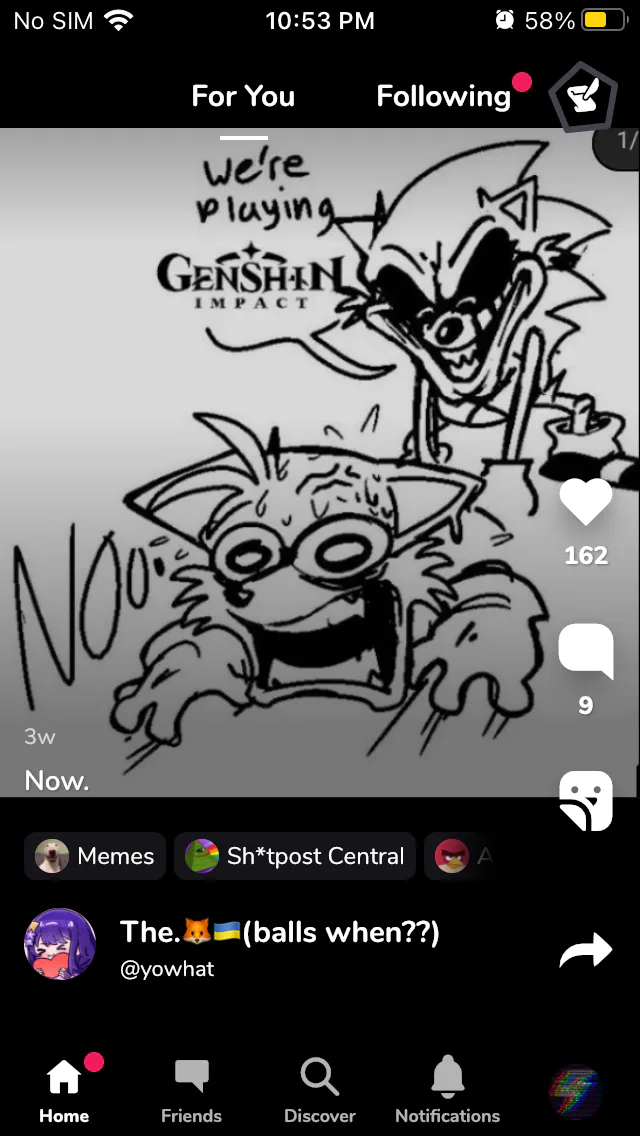Open my profile avatar tab
Image resolution: width=640 pixels, height=1136 pixels.
[575, 1090]
